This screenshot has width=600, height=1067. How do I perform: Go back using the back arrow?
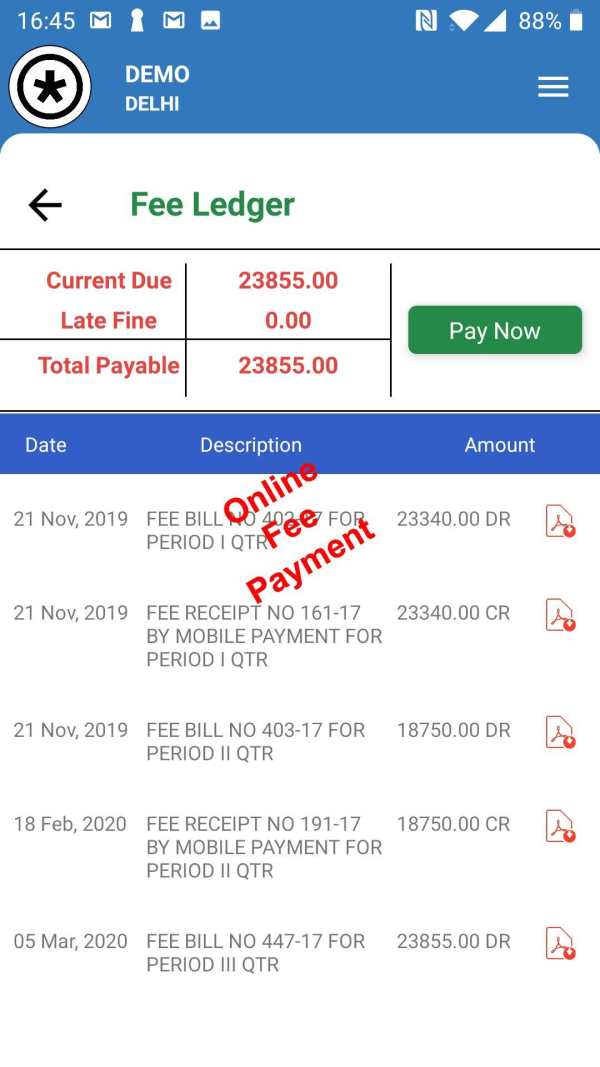pos(45,205)
